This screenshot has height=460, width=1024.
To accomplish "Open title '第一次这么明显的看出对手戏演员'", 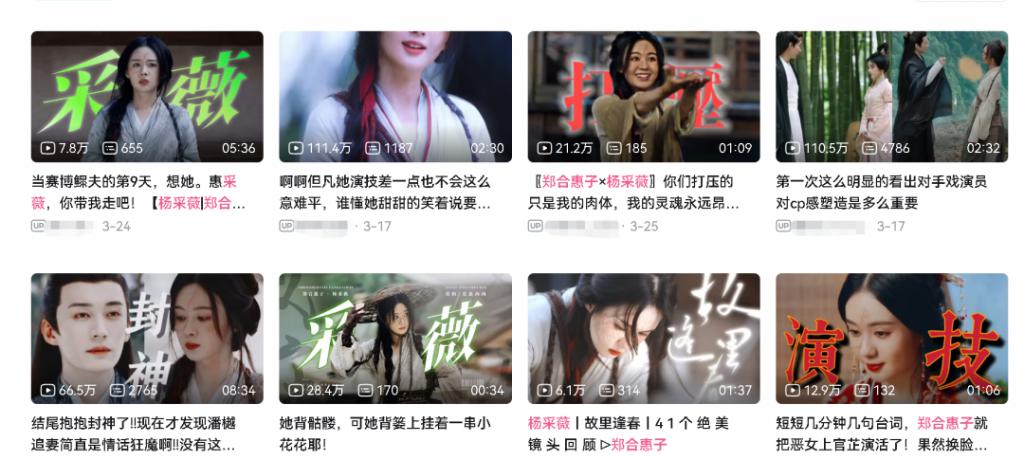I will pos(883,192).
